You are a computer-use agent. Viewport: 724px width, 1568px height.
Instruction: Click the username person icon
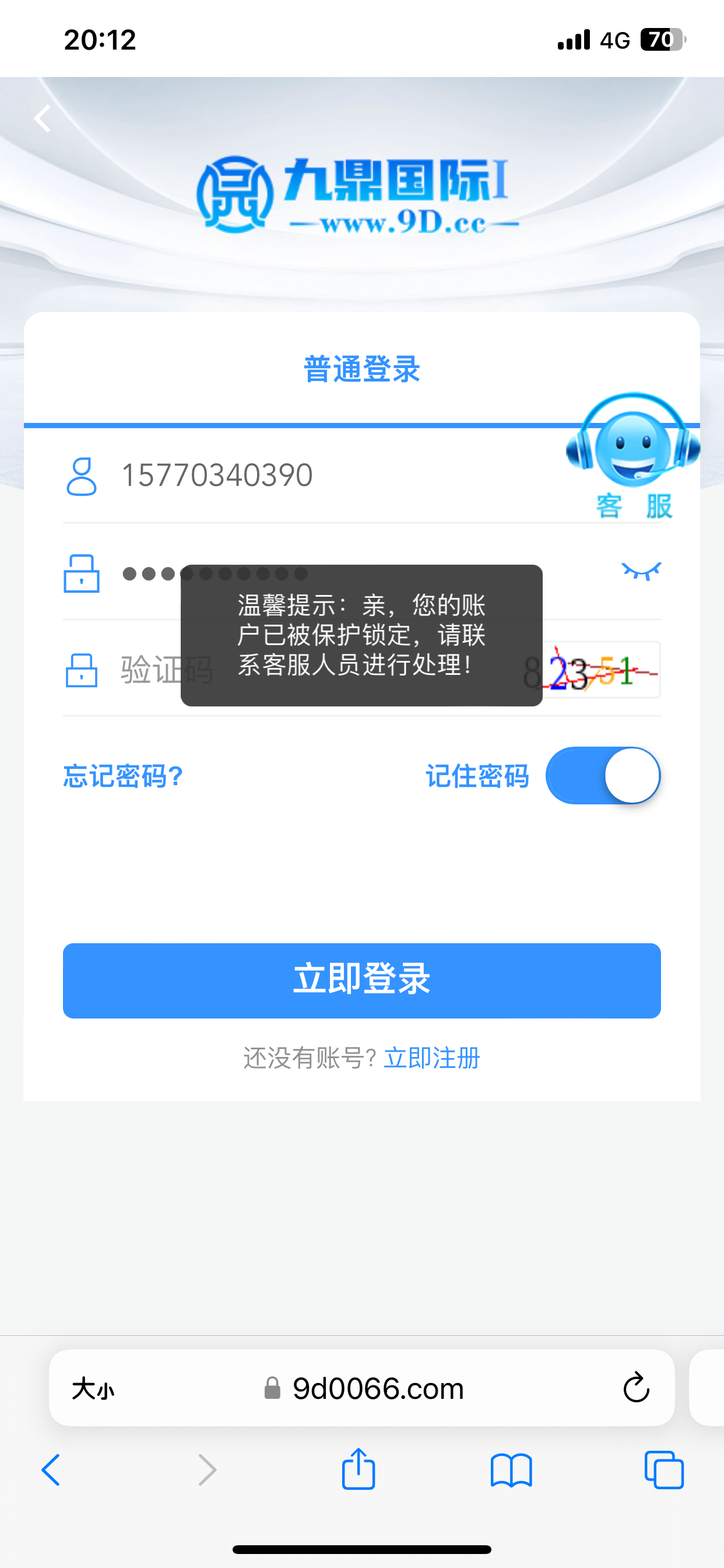pyautogui.click(x=81, y=477)
